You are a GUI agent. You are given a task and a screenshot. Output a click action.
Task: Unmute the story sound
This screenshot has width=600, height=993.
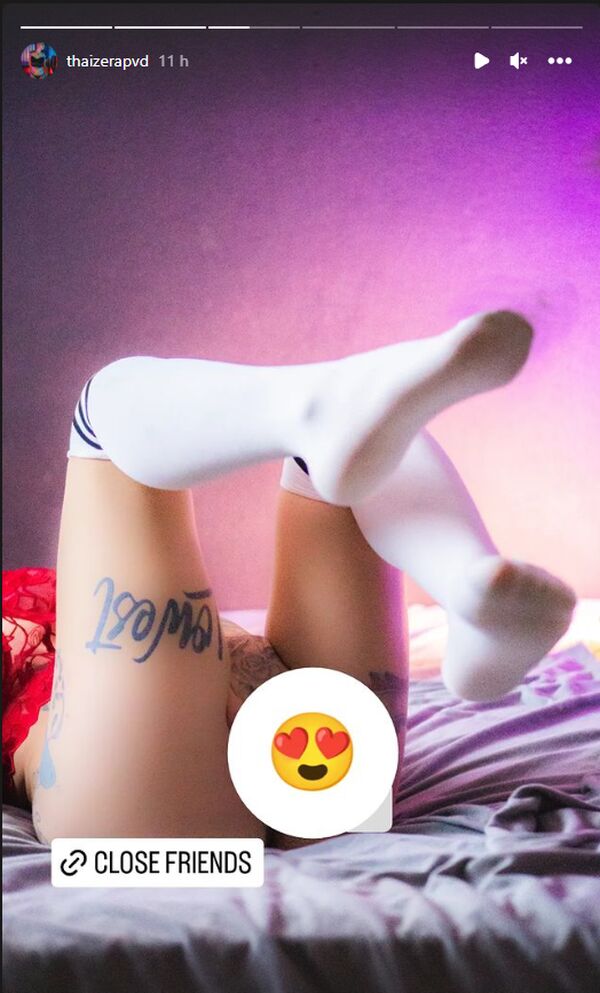pos(518,61)
